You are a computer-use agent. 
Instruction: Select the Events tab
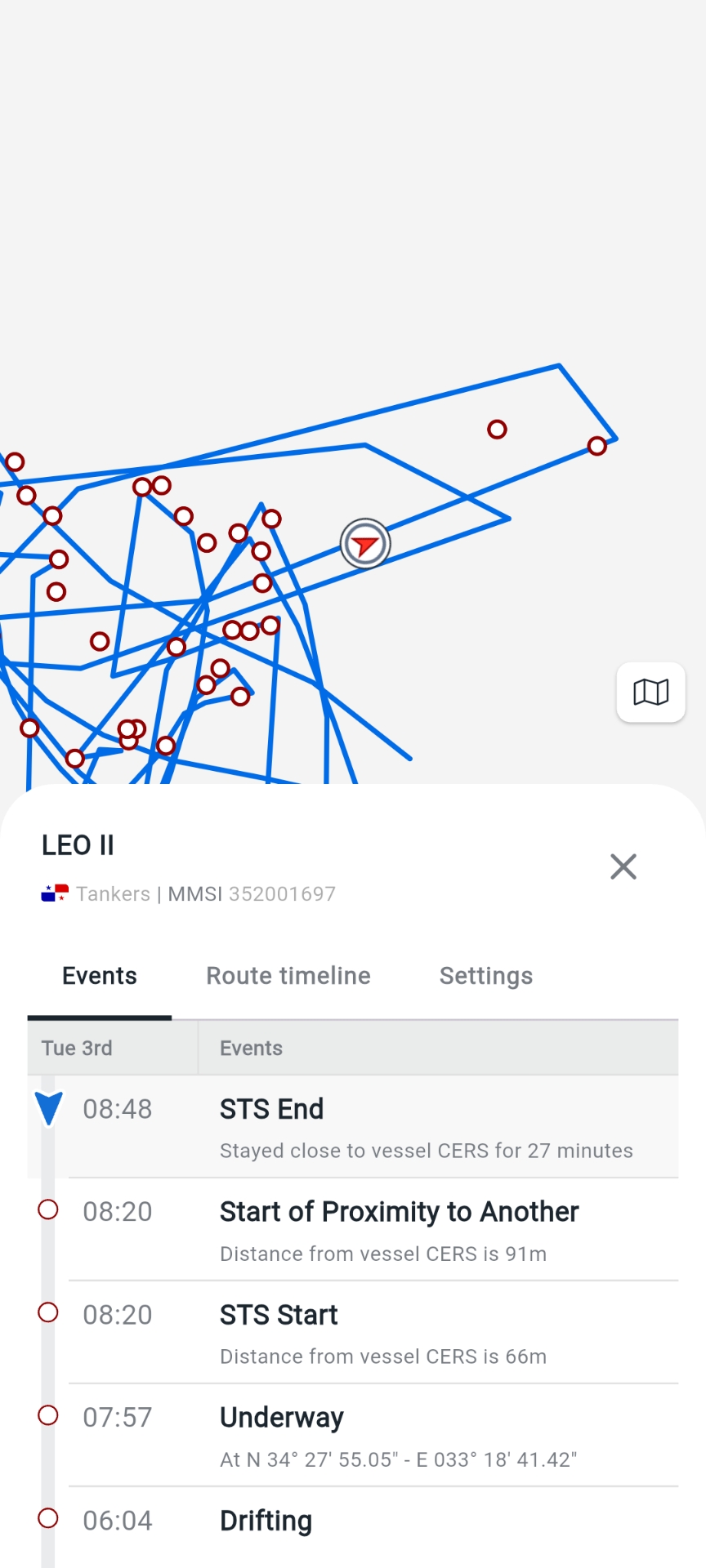100,976
